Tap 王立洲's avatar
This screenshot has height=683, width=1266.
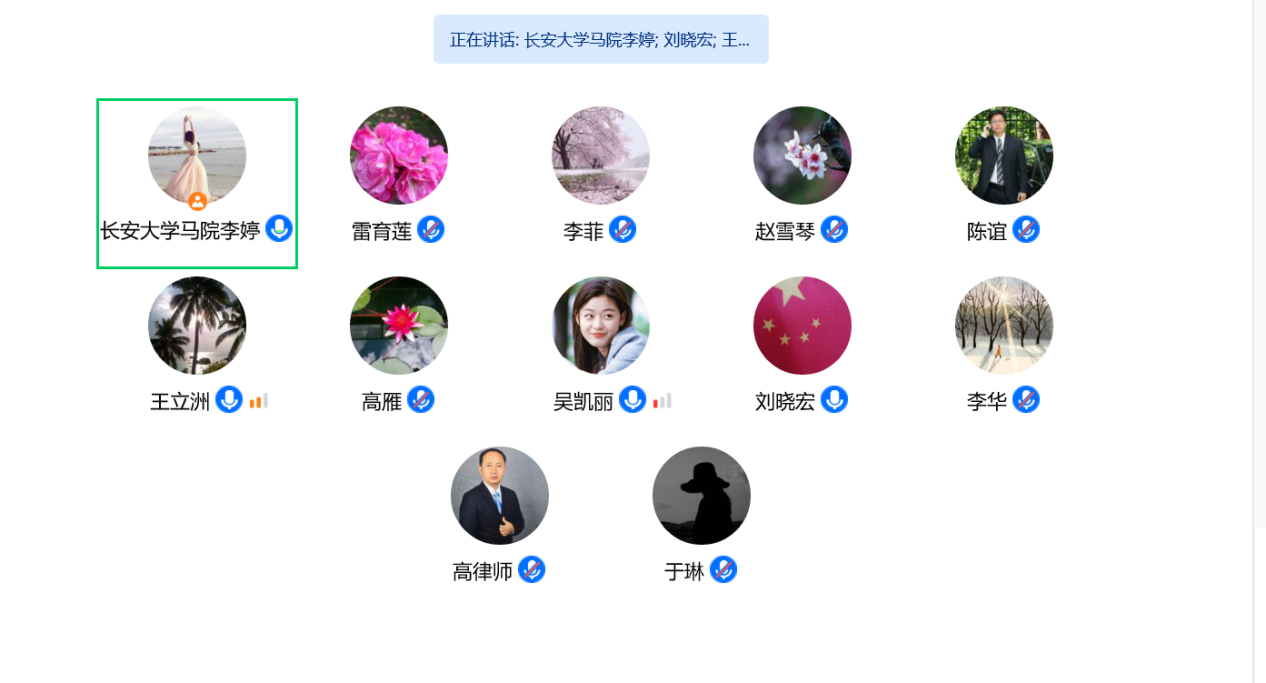(x=197, y=326)
